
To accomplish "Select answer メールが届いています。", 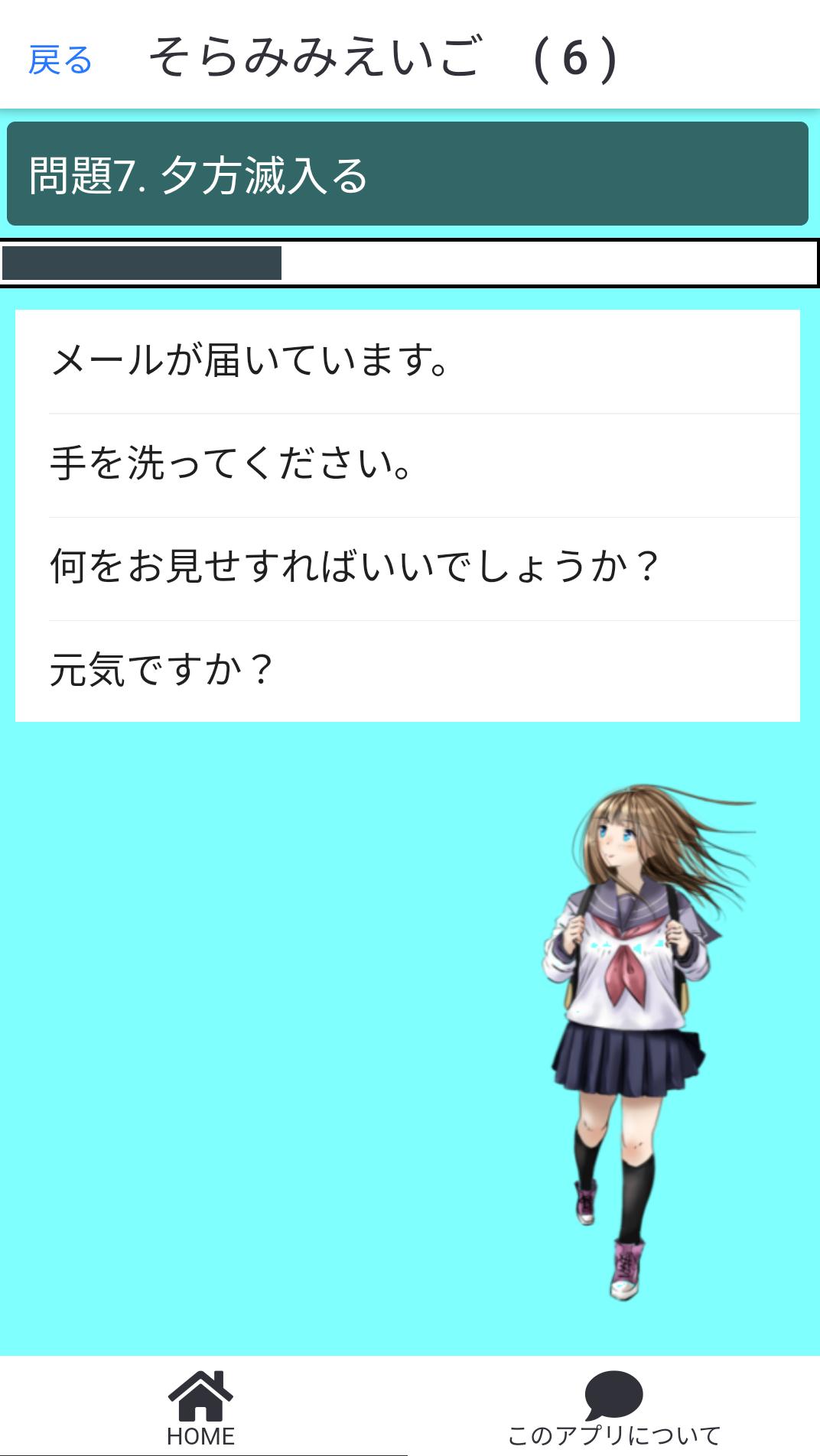I will (x=408, y=361).
